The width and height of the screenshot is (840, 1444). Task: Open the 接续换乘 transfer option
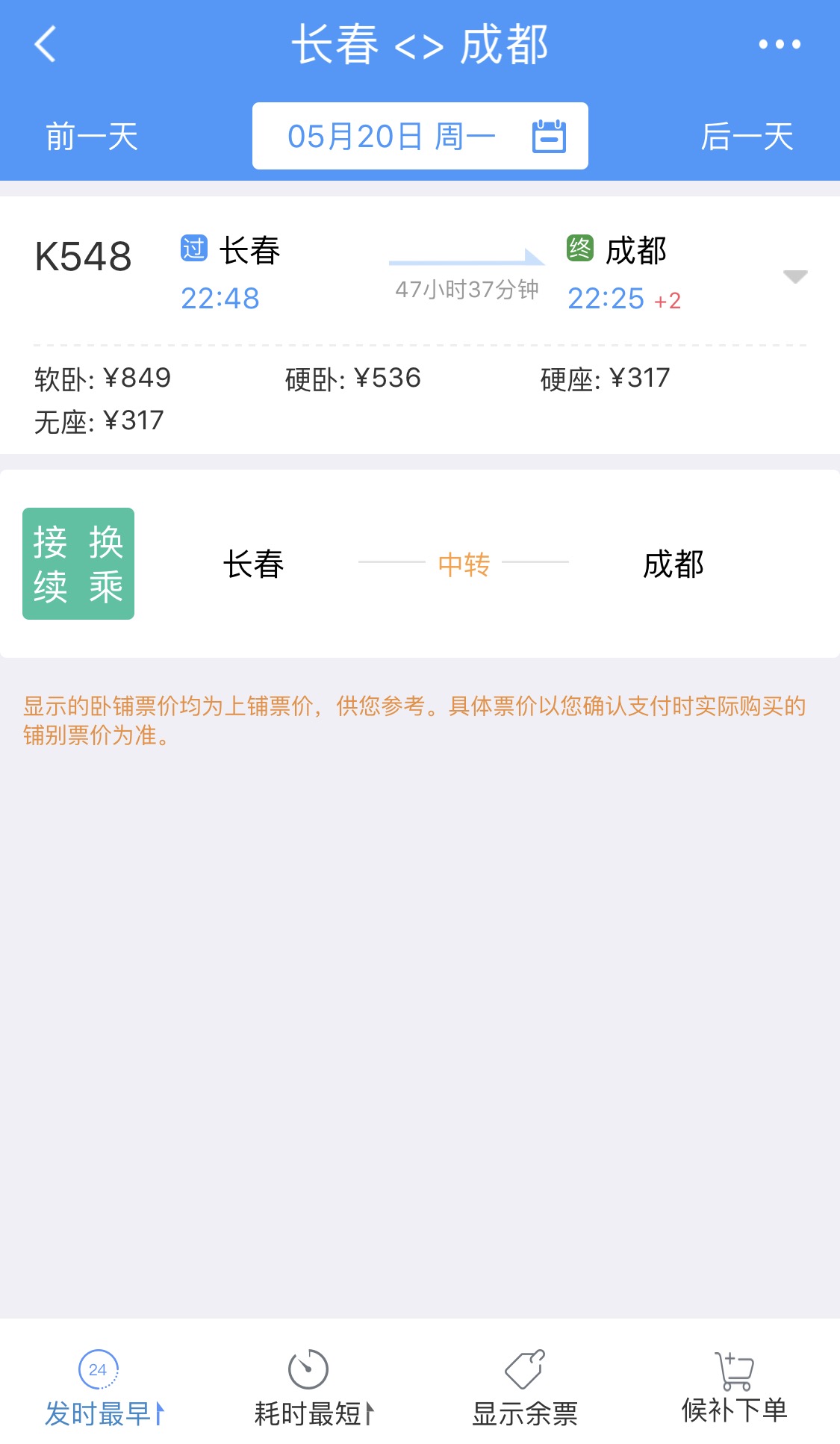[420, 564]
